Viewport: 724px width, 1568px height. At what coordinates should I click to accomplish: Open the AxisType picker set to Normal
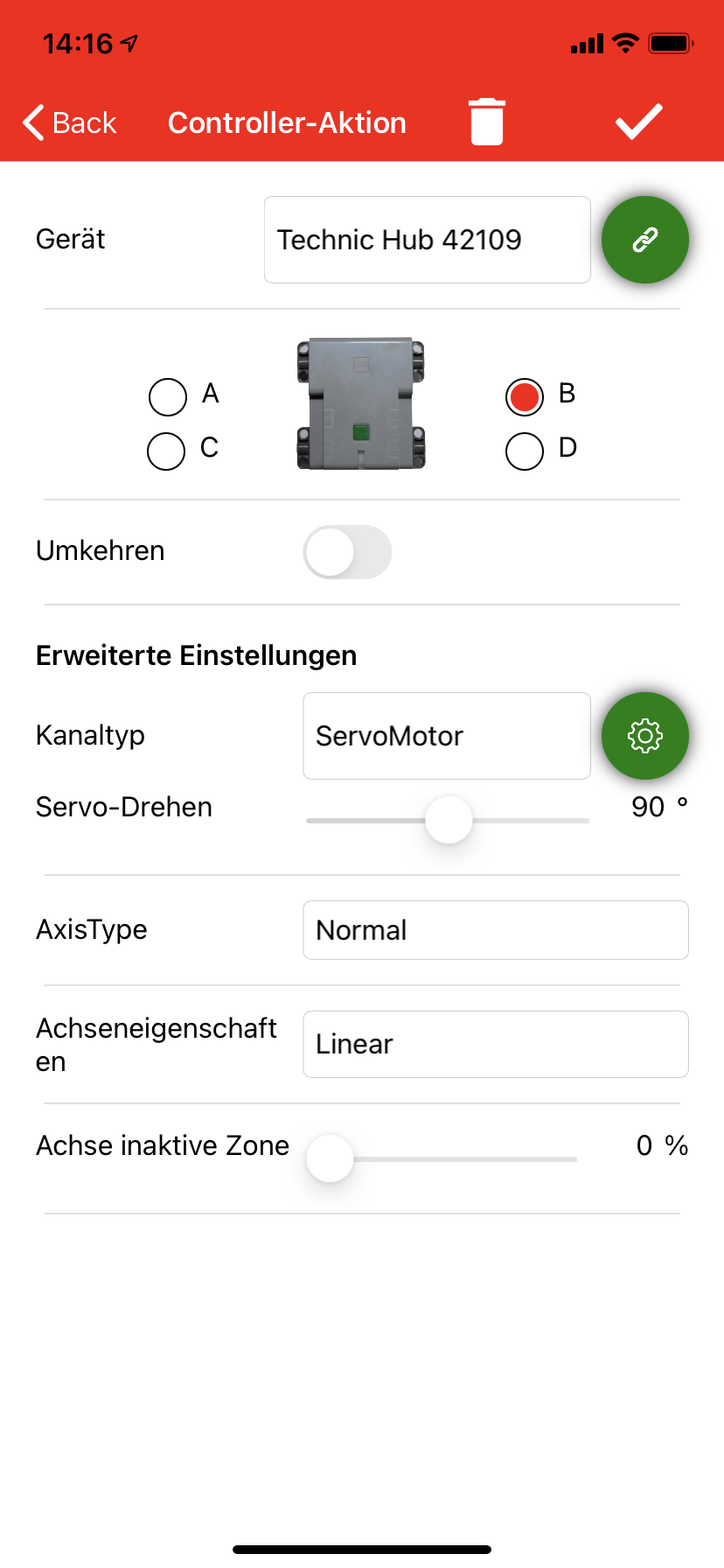[496, 930]
